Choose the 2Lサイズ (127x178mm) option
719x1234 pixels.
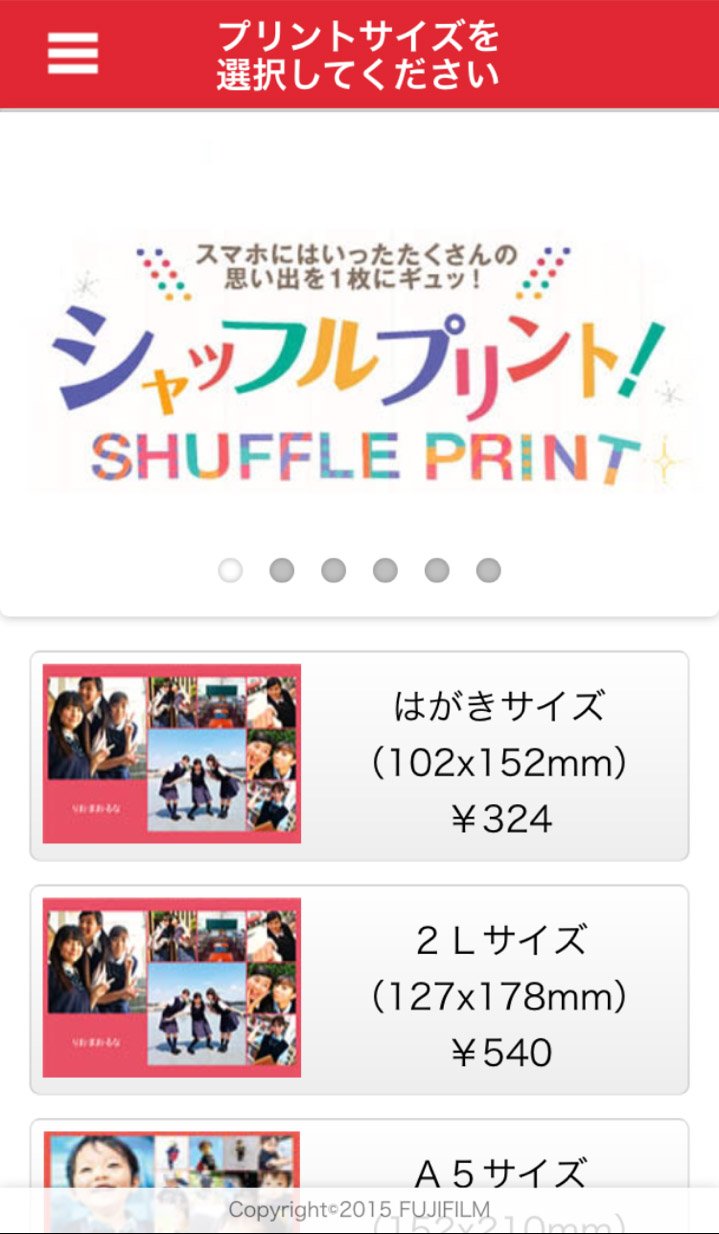point(359,990)
